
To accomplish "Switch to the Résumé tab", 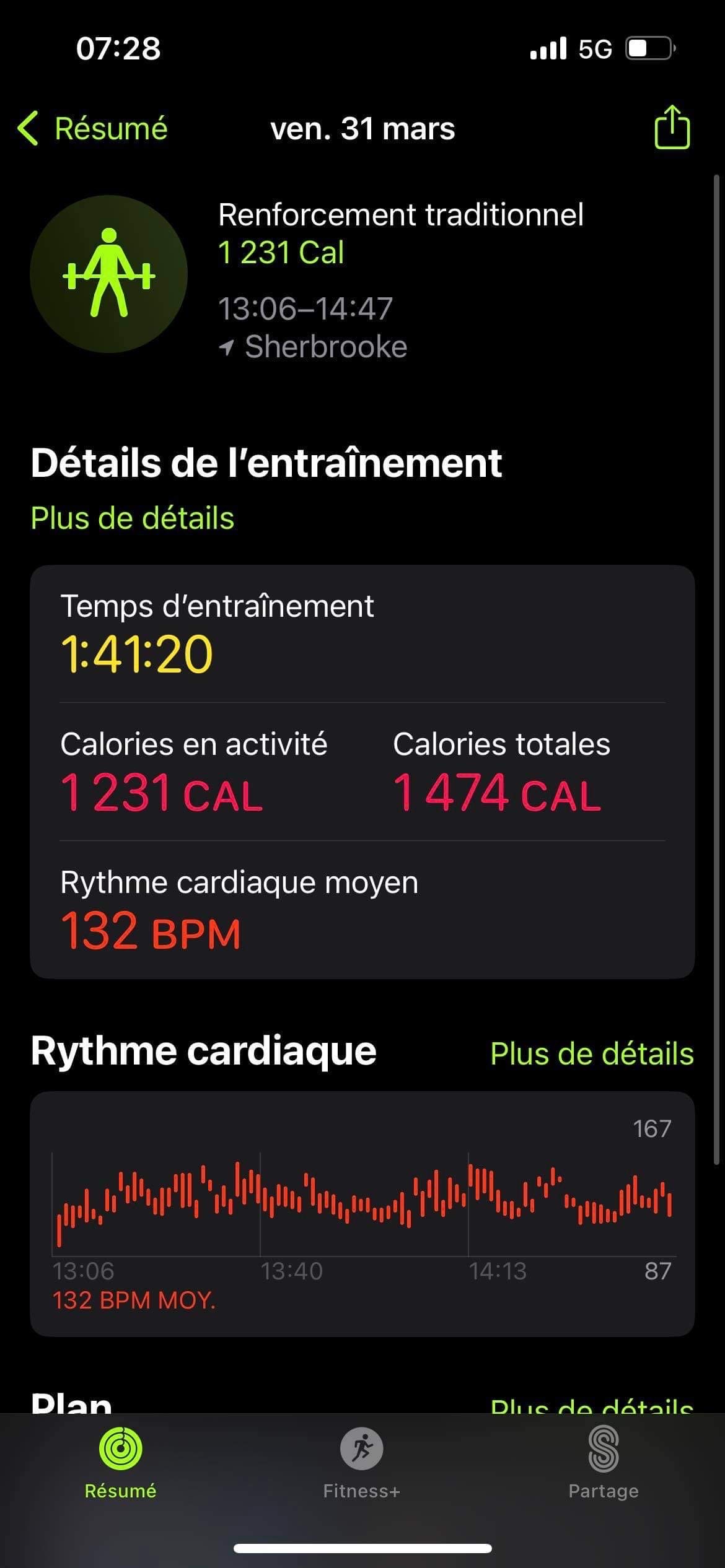I will click(x=120, y=1462).
